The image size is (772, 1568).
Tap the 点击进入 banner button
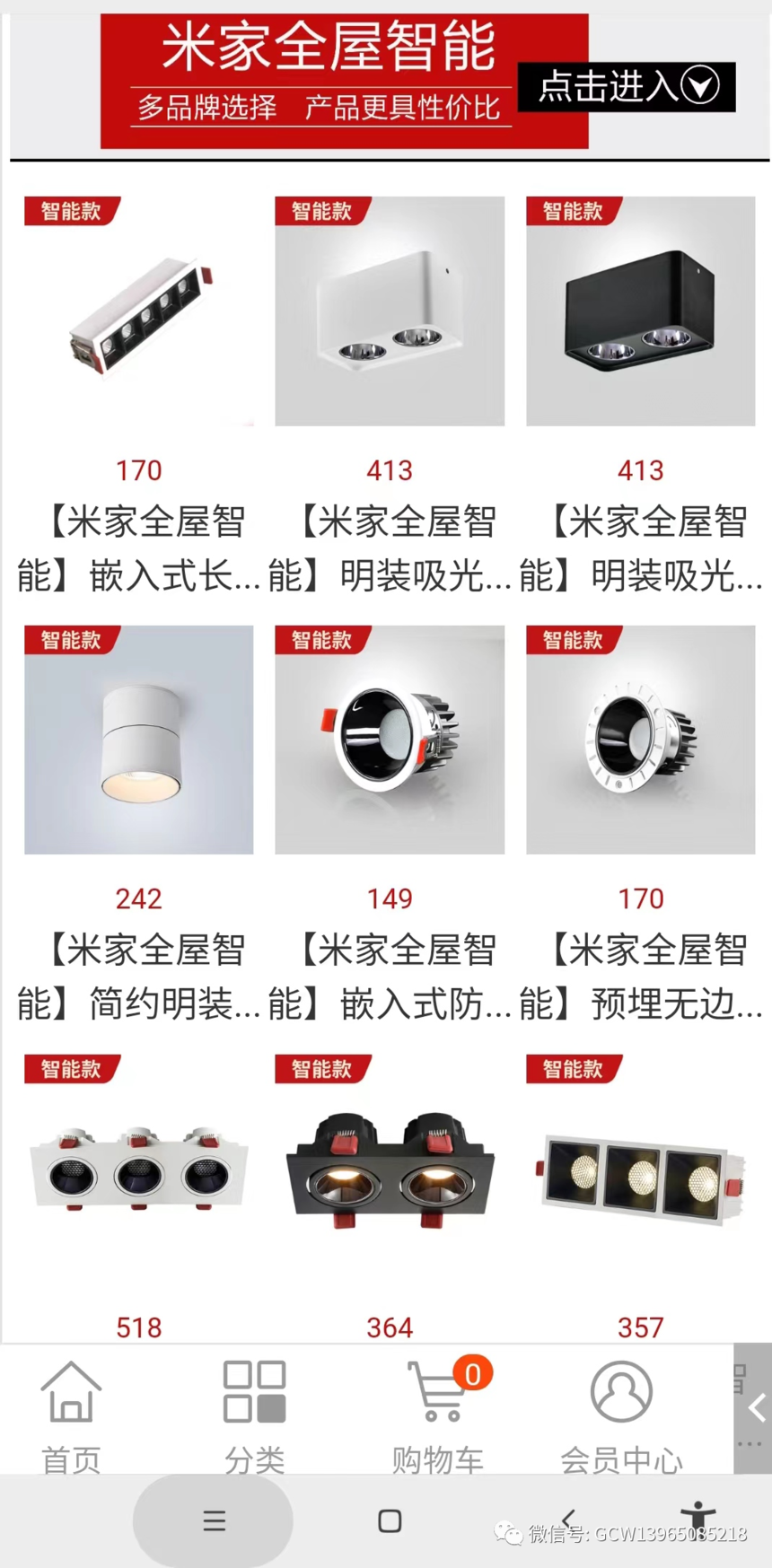click(627, 87)
